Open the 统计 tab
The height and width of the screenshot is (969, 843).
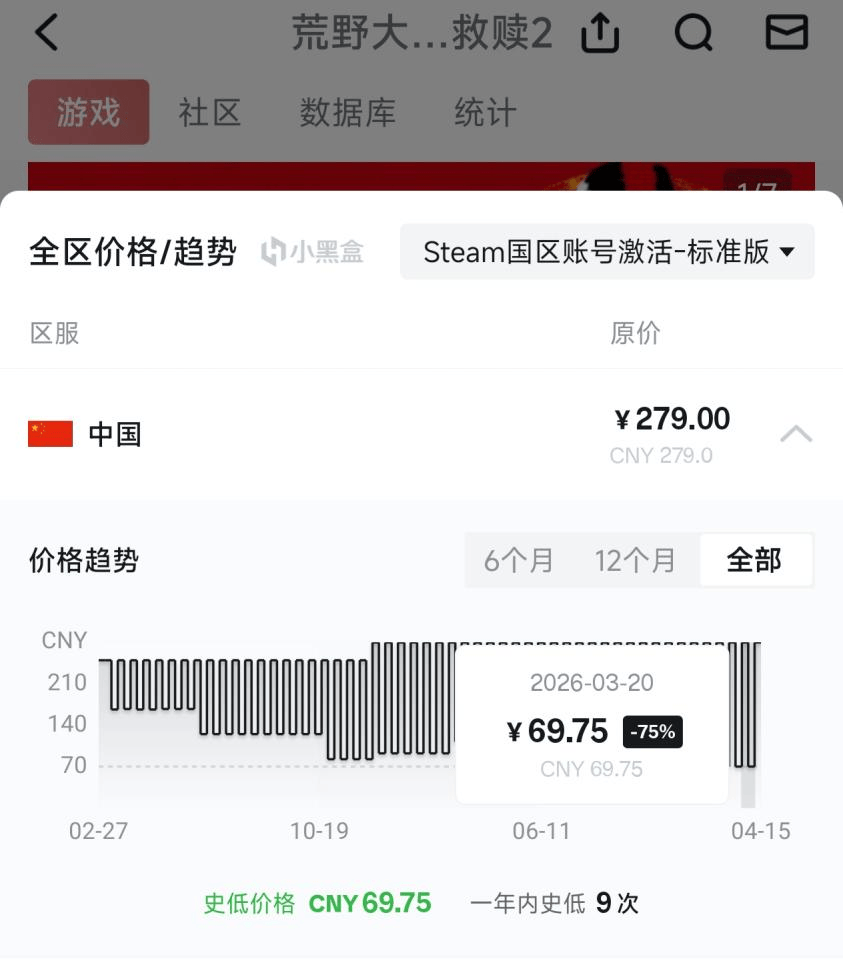tap(485, 112)
